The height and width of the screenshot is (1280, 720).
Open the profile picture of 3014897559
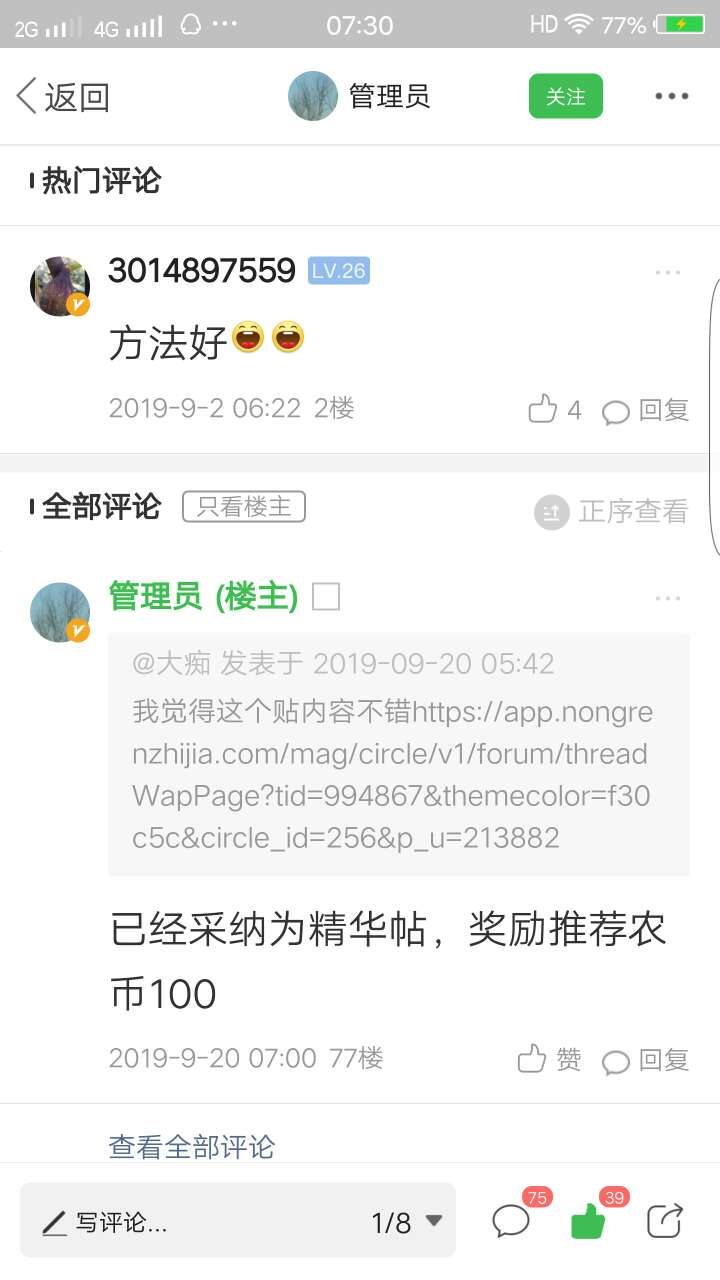point(60,286)
